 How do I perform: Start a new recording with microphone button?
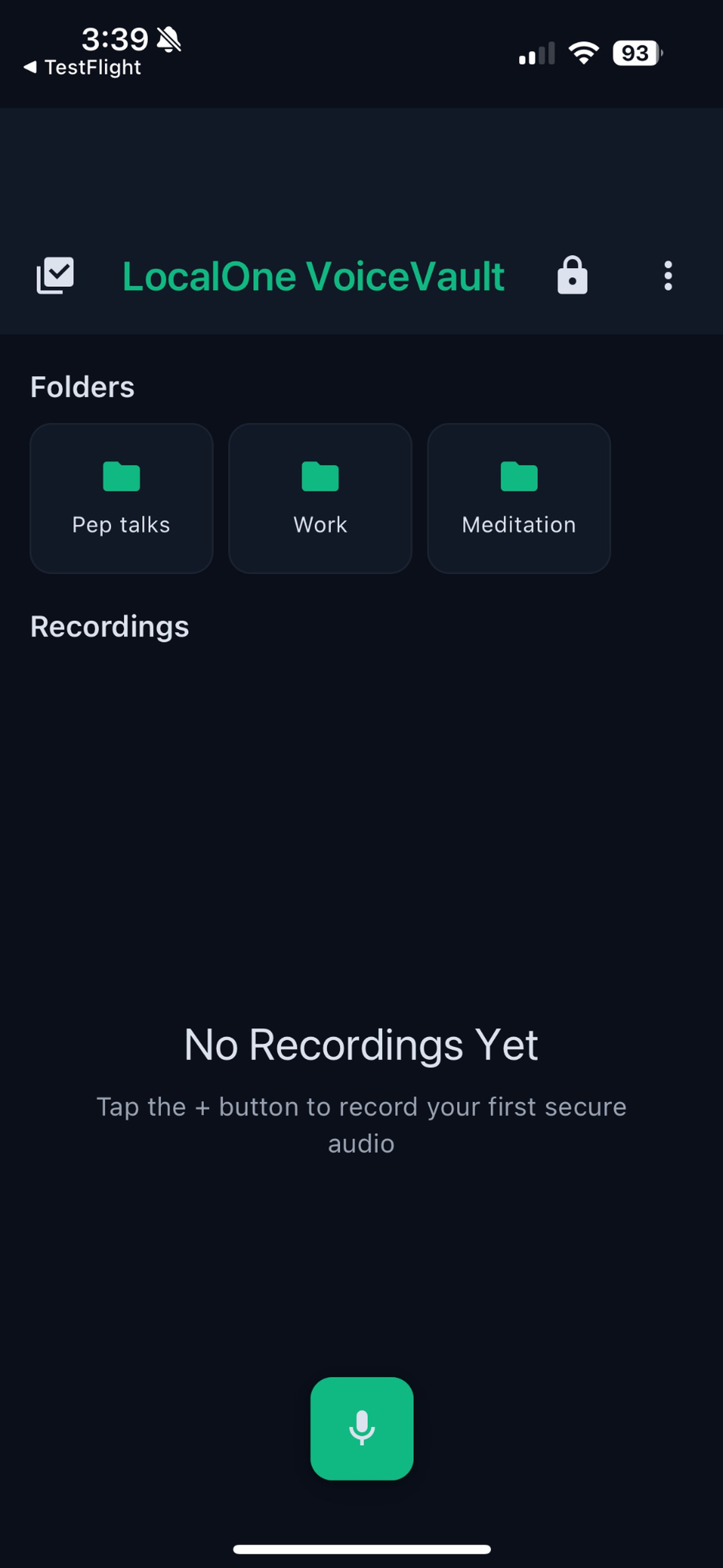361,1428
